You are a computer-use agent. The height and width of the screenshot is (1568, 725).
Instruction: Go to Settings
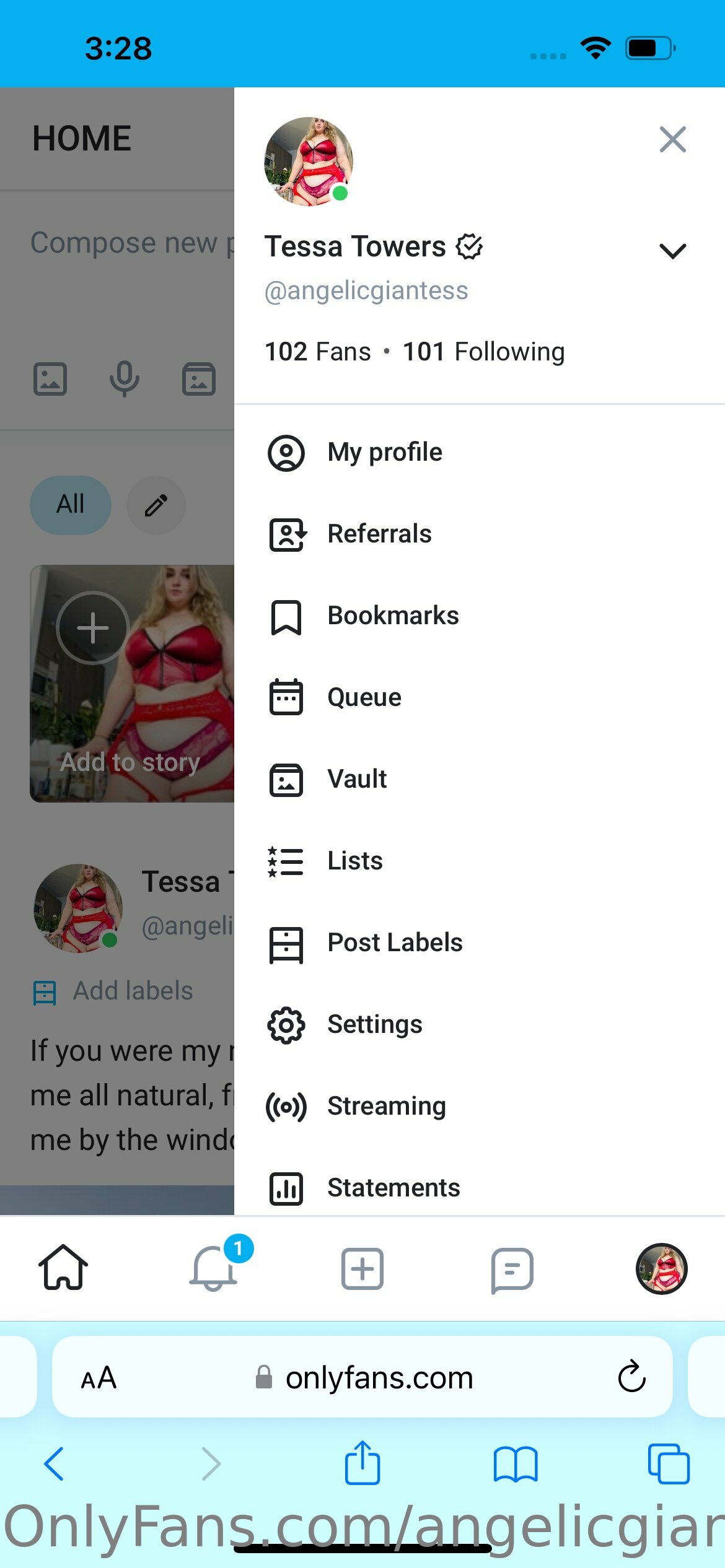coord(374,1025)
